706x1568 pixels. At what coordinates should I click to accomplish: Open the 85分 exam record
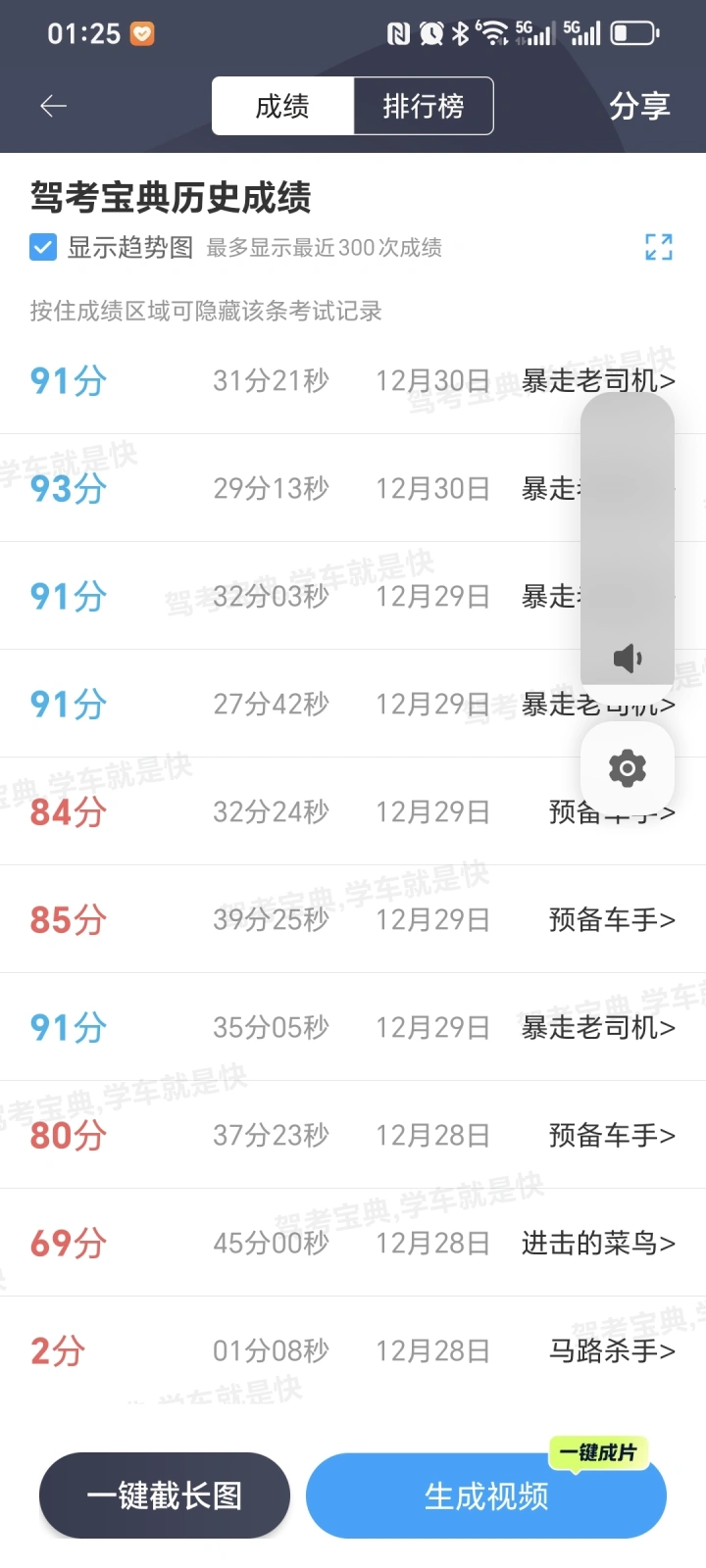pos(353,919)
